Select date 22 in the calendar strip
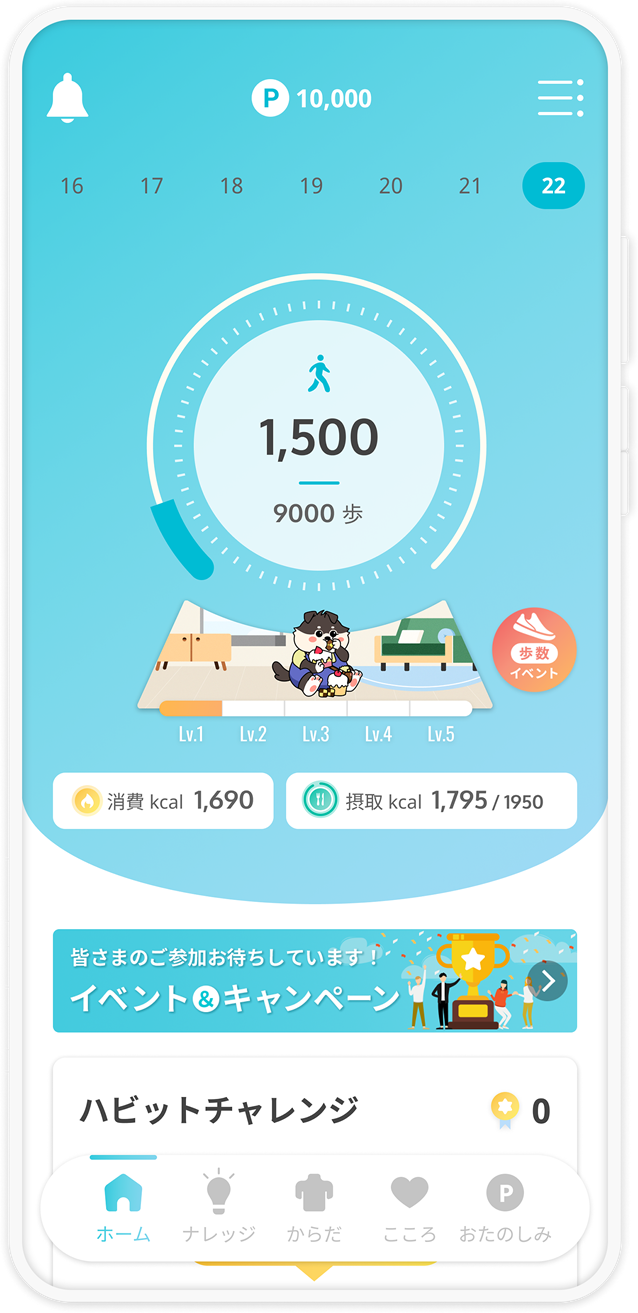 pos(553,186)
